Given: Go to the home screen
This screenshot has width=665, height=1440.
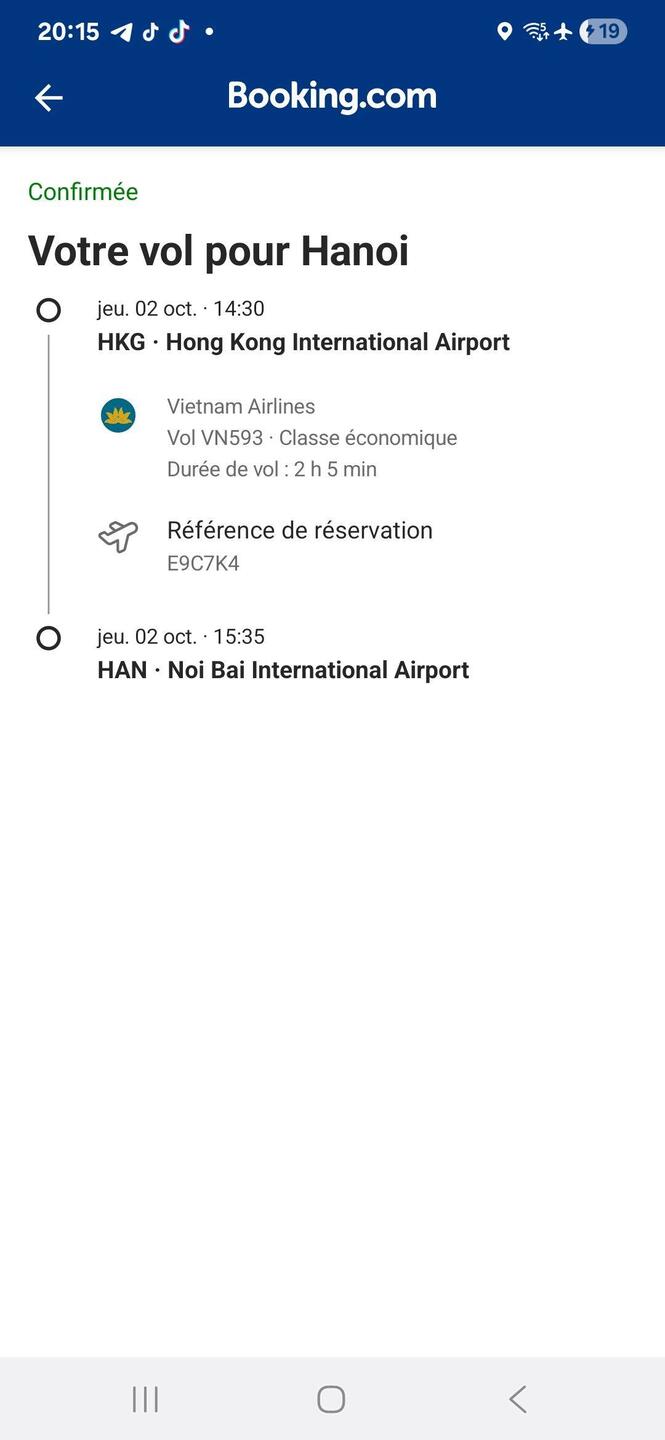Looking at the screenshot, I should click(331, 1398).
